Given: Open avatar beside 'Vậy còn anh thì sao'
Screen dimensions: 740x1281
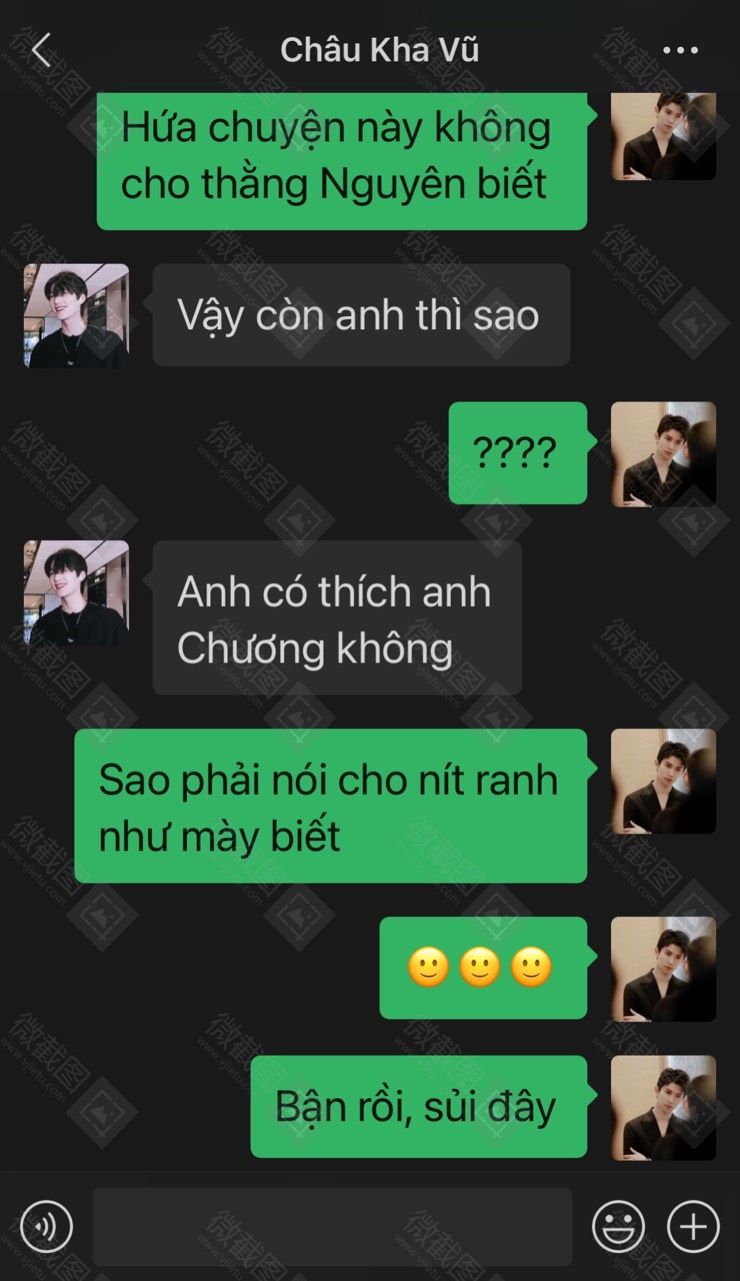Looking at the screenshot, I should tap(76, 315).
